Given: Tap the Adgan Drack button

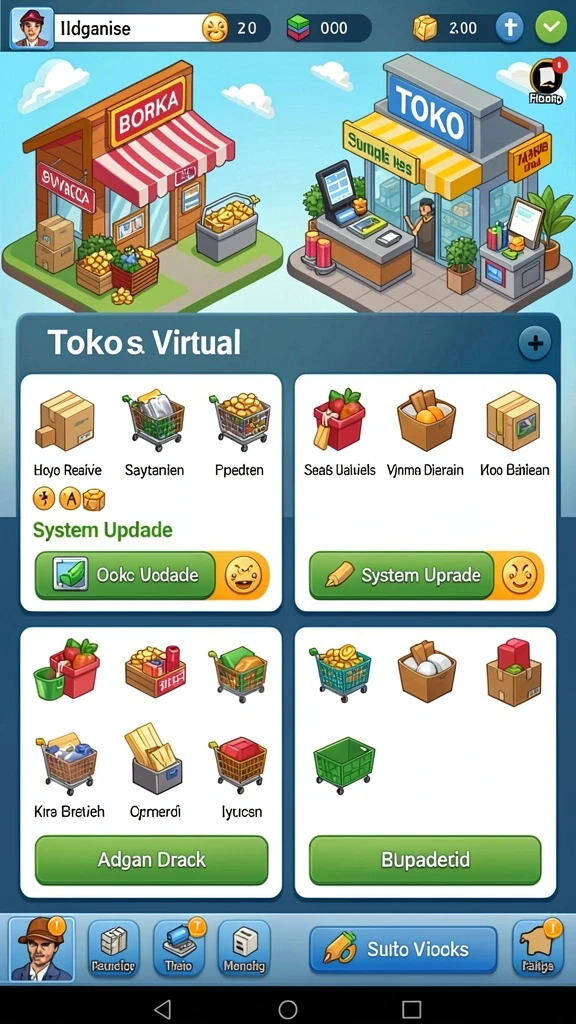Looking at the screenshot, I should pyautogui.click(x=152, y=859).
